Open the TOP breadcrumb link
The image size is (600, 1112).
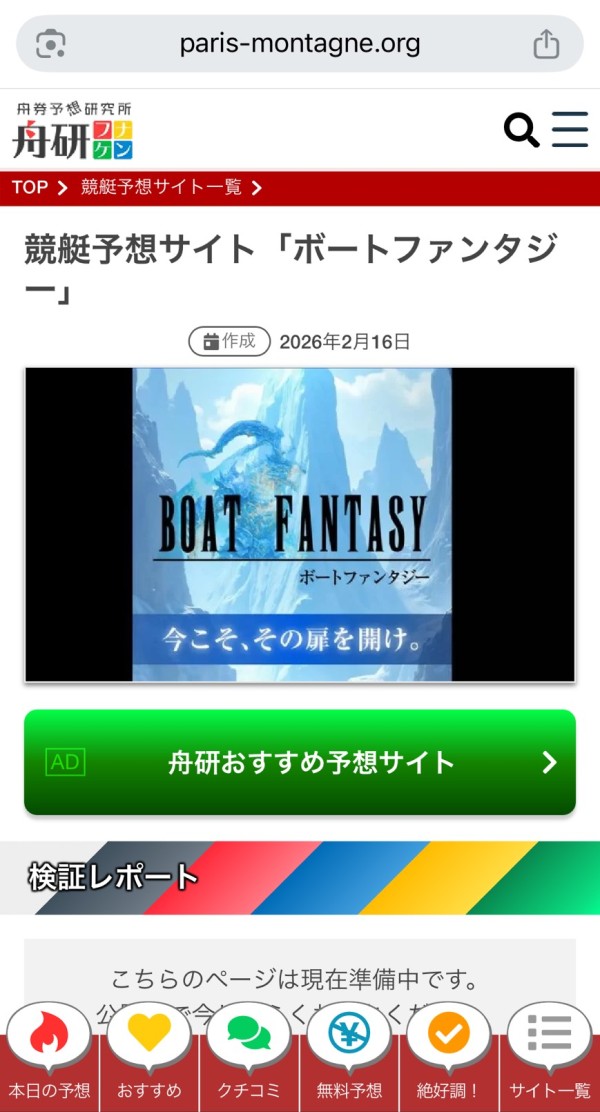pyautogui.click(x=30, y=187)
